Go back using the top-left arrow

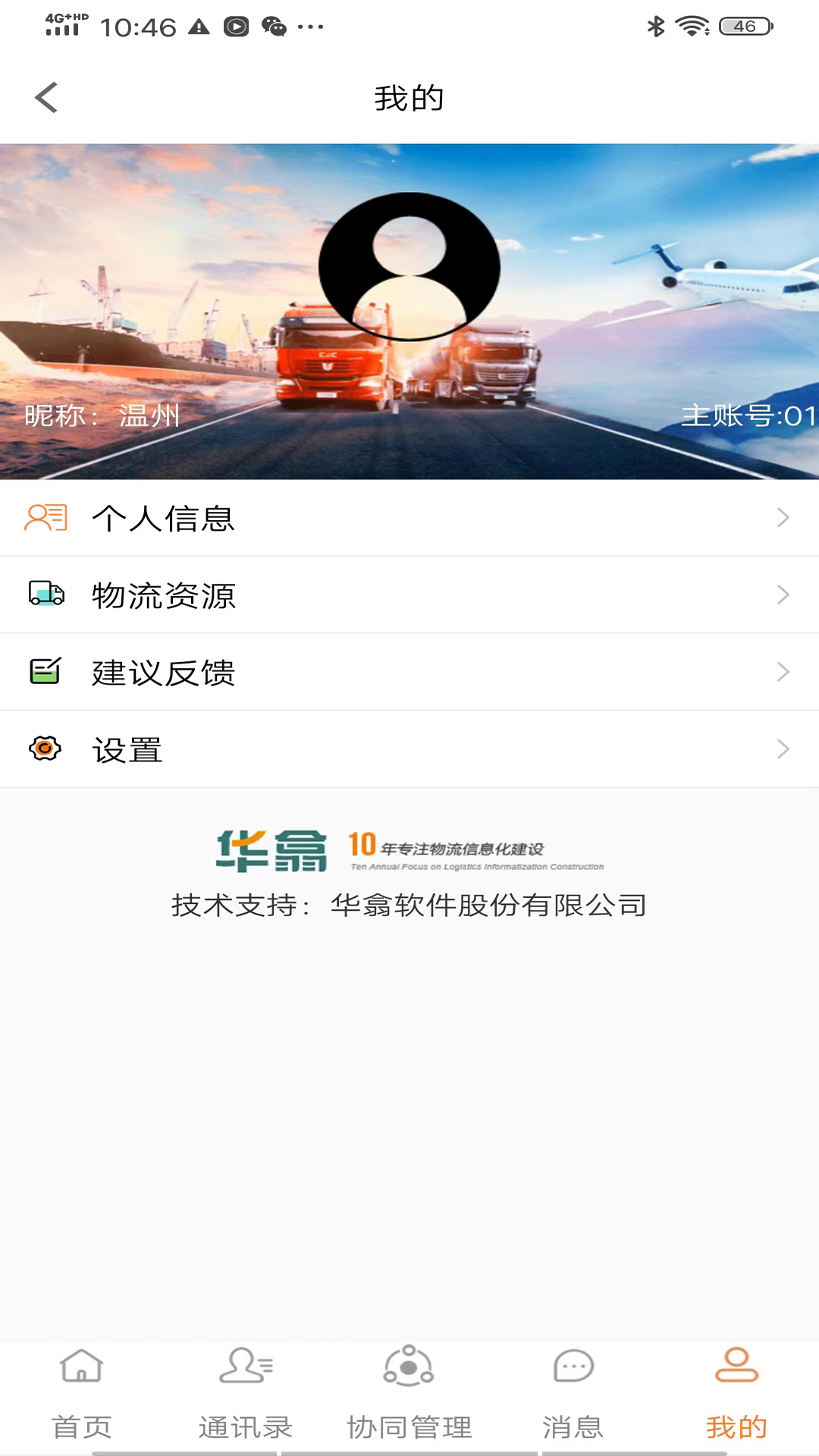coord(46,98)
